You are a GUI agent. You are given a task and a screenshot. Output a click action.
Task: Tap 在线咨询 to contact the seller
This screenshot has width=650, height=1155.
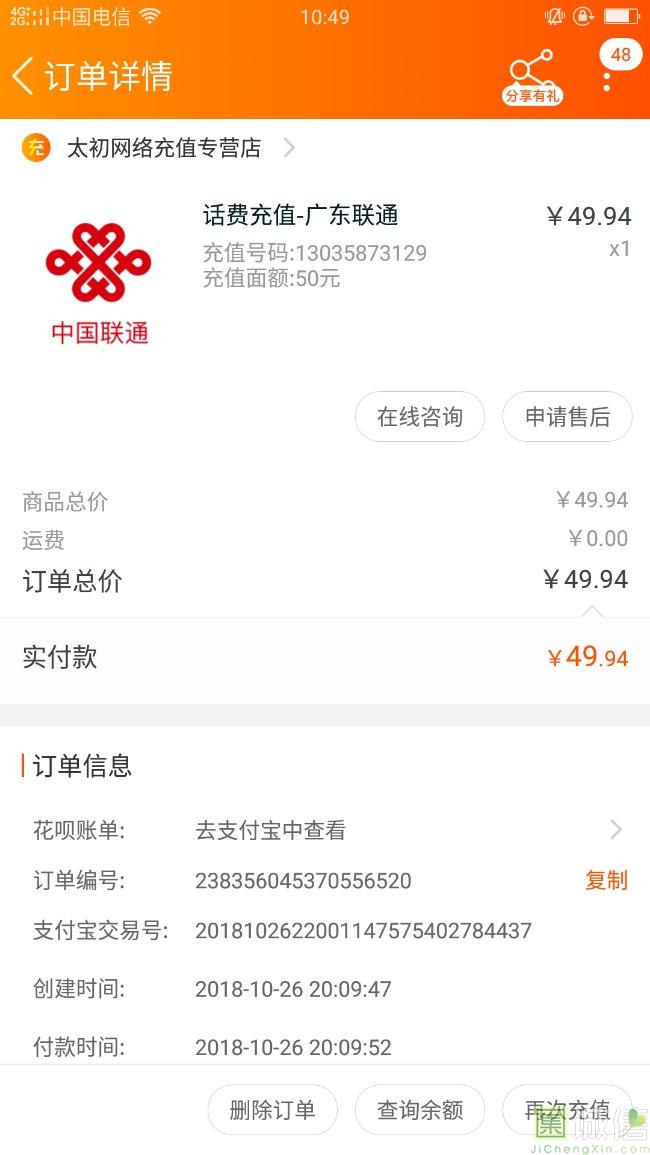pos(420,417)
